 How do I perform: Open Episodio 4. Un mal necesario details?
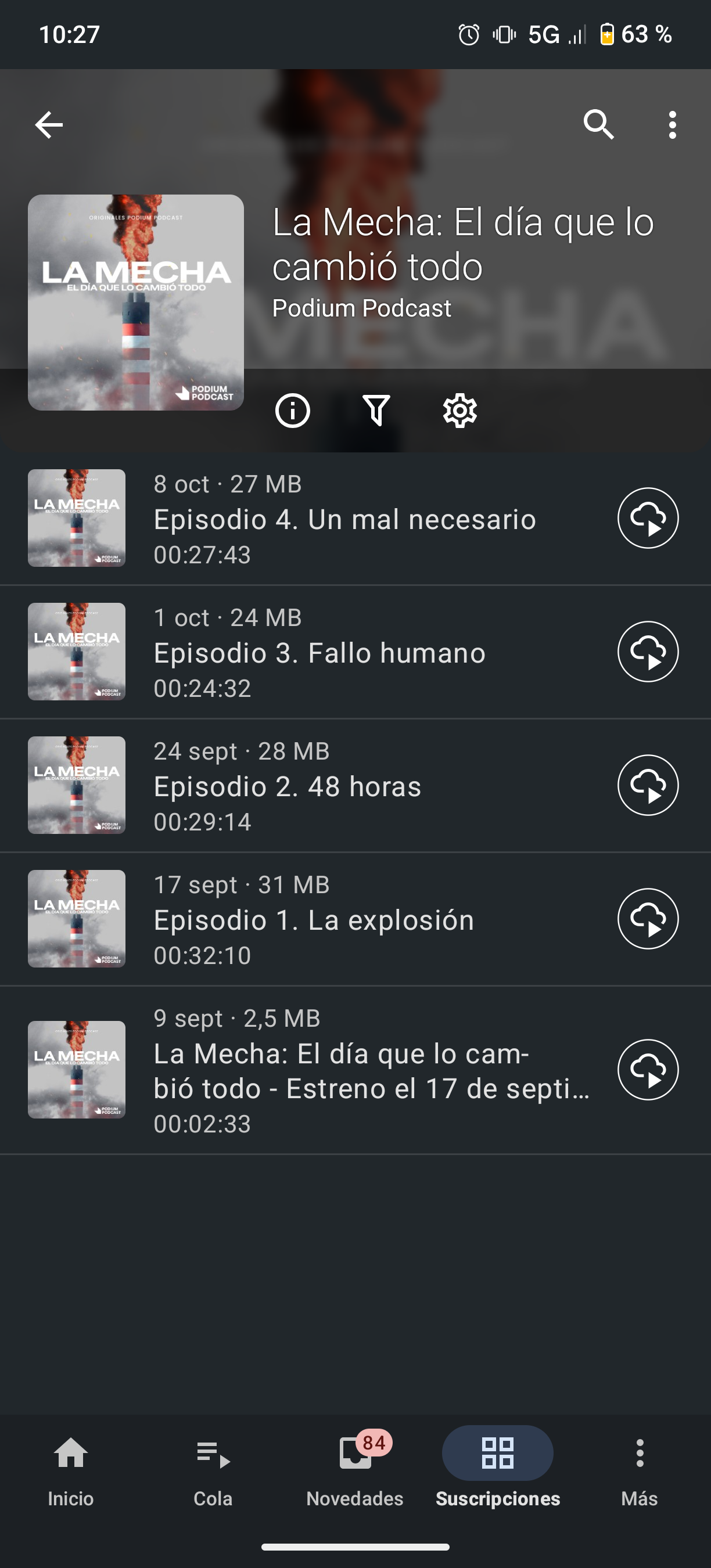344,520
